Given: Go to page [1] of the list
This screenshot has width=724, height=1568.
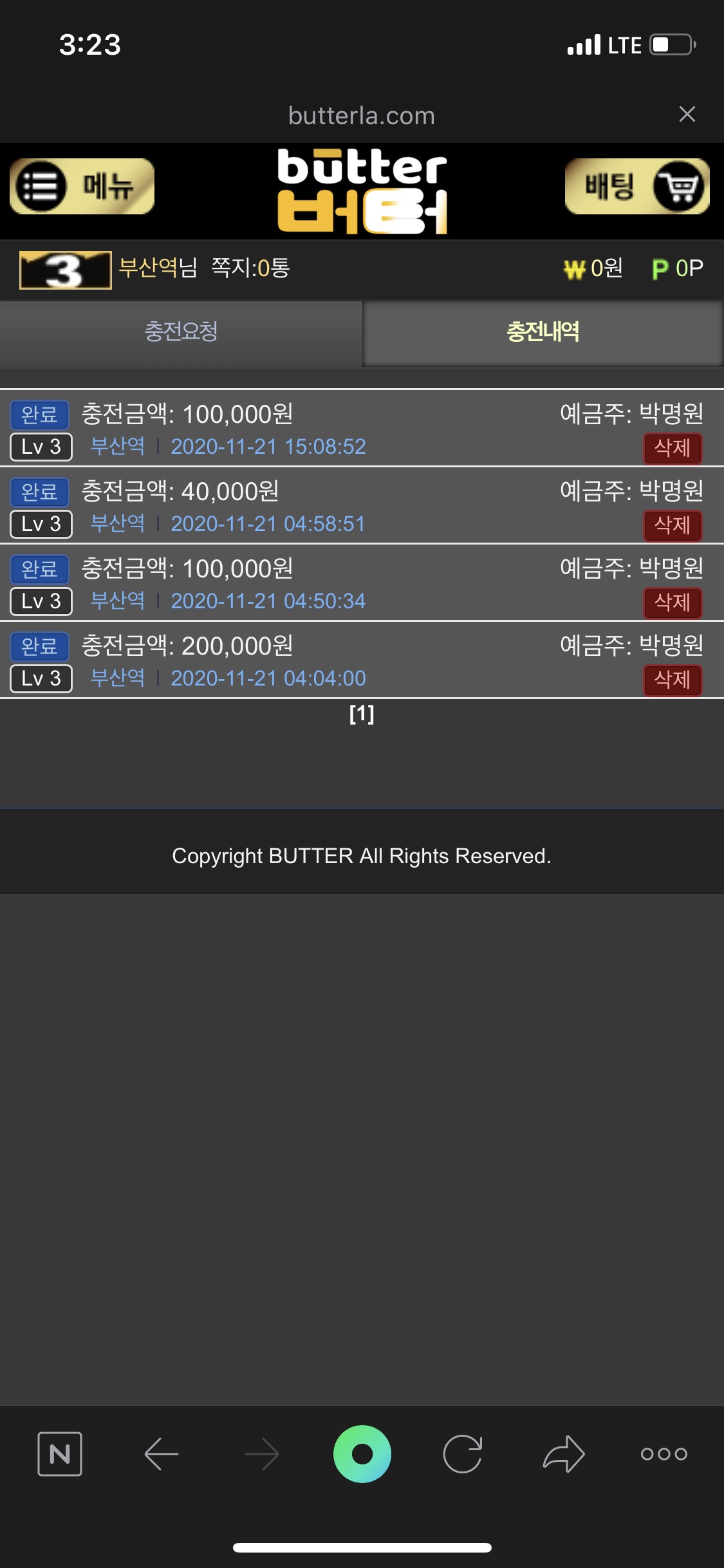Looking at the screenshot, I should point(362,714).
